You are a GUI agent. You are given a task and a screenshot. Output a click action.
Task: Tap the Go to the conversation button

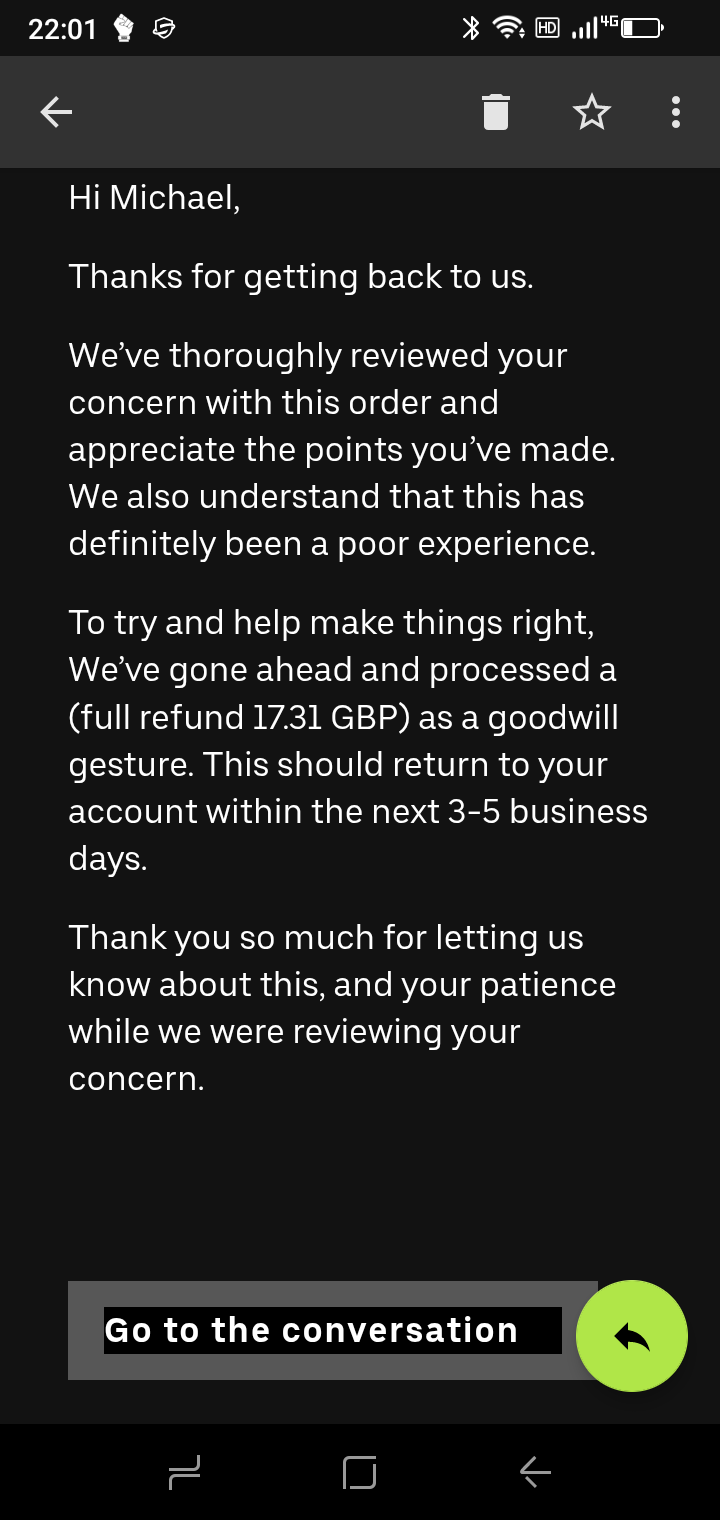333,1330
